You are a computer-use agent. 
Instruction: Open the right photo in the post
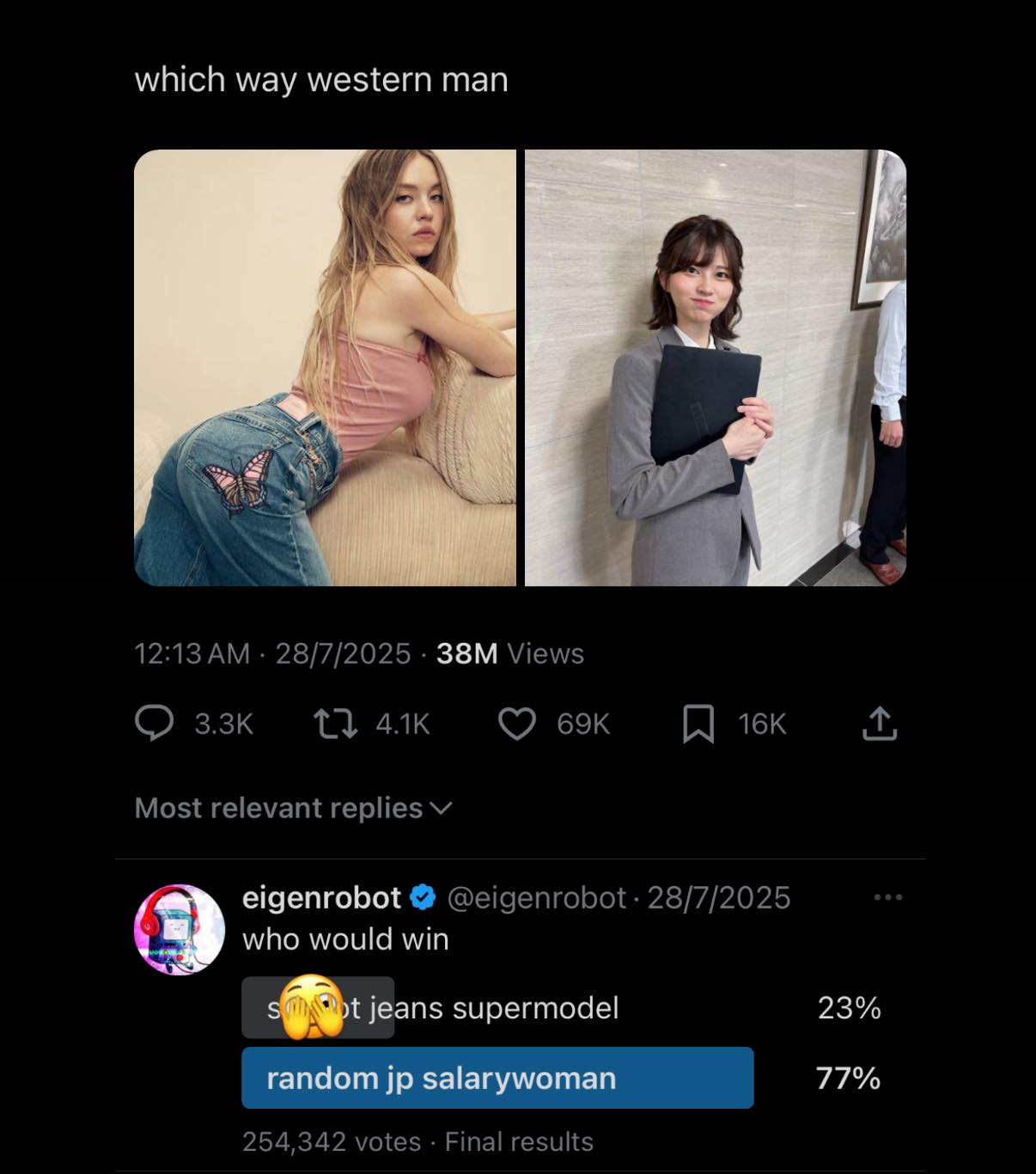pyautogui.click(x=715, y=368)
